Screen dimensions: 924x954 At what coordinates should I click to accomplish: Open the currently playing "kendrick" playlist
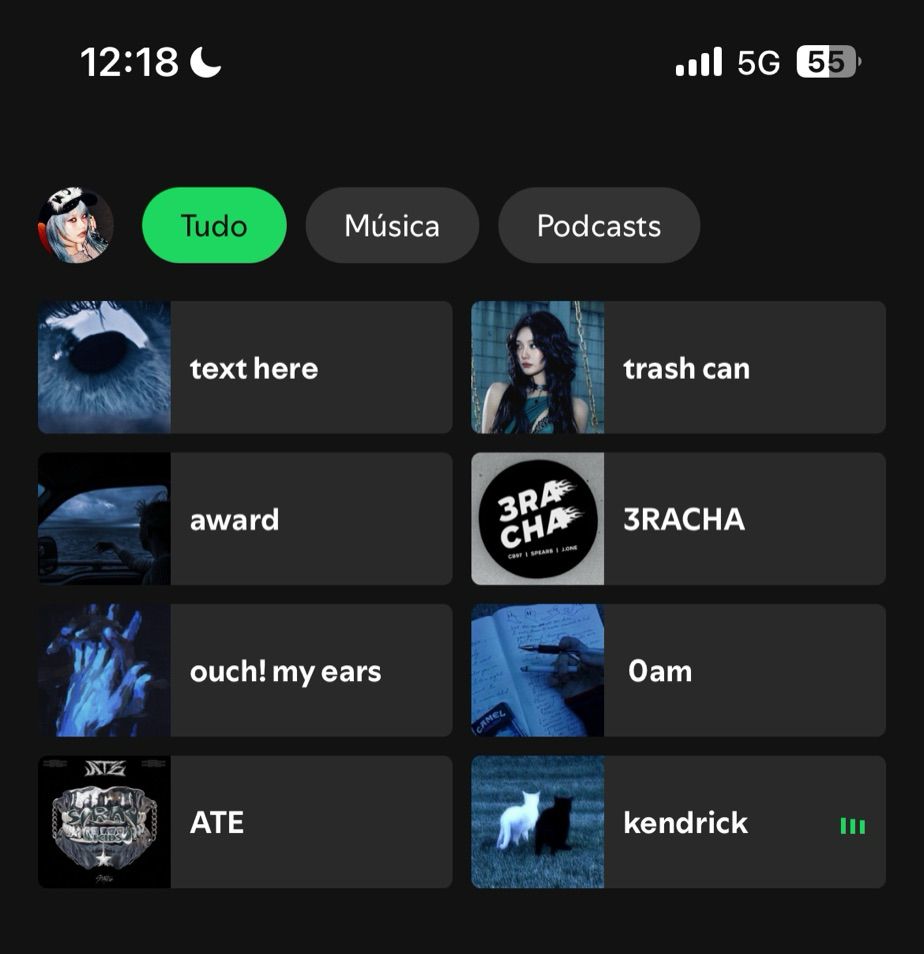tap(678, 822)
